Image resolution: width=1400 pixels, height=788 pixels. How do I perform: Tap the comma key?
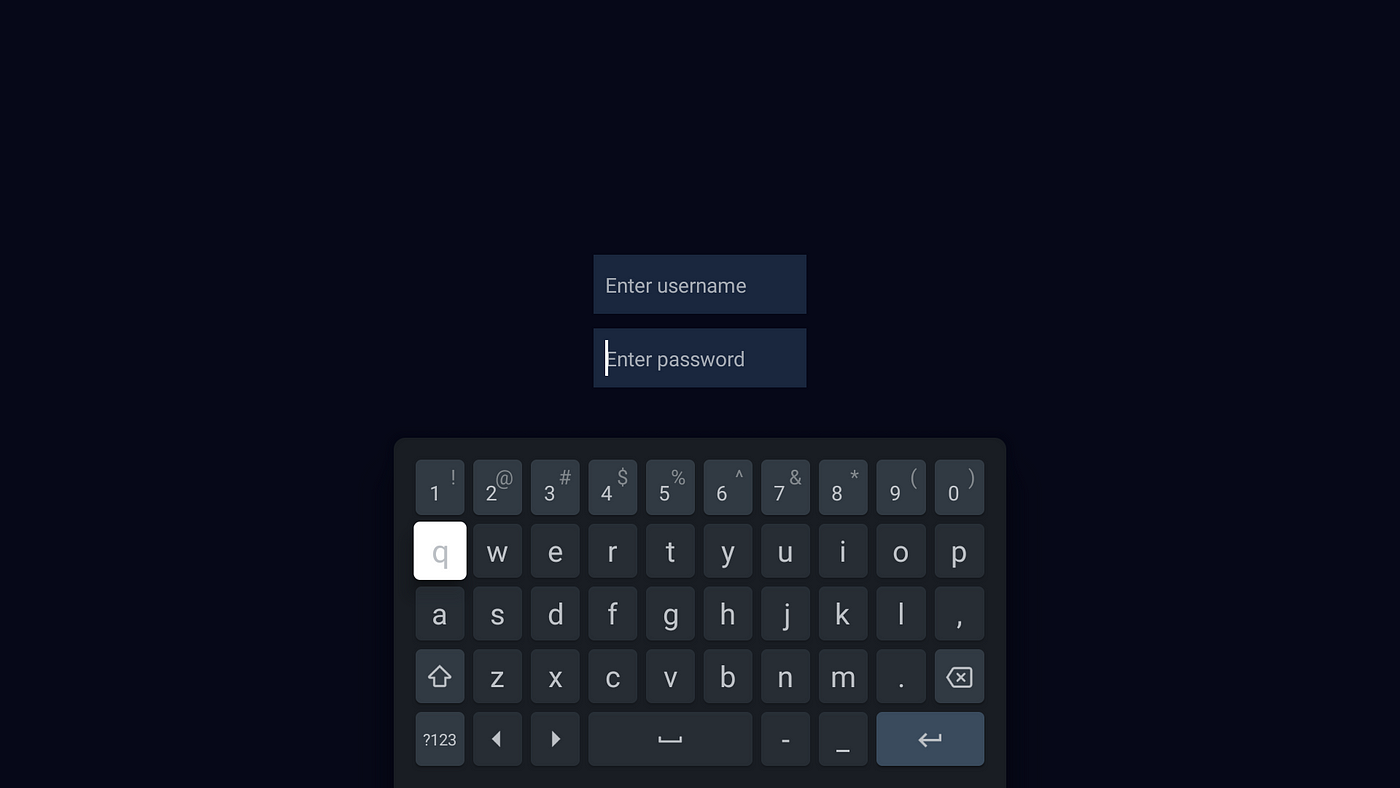pos(959,614)
